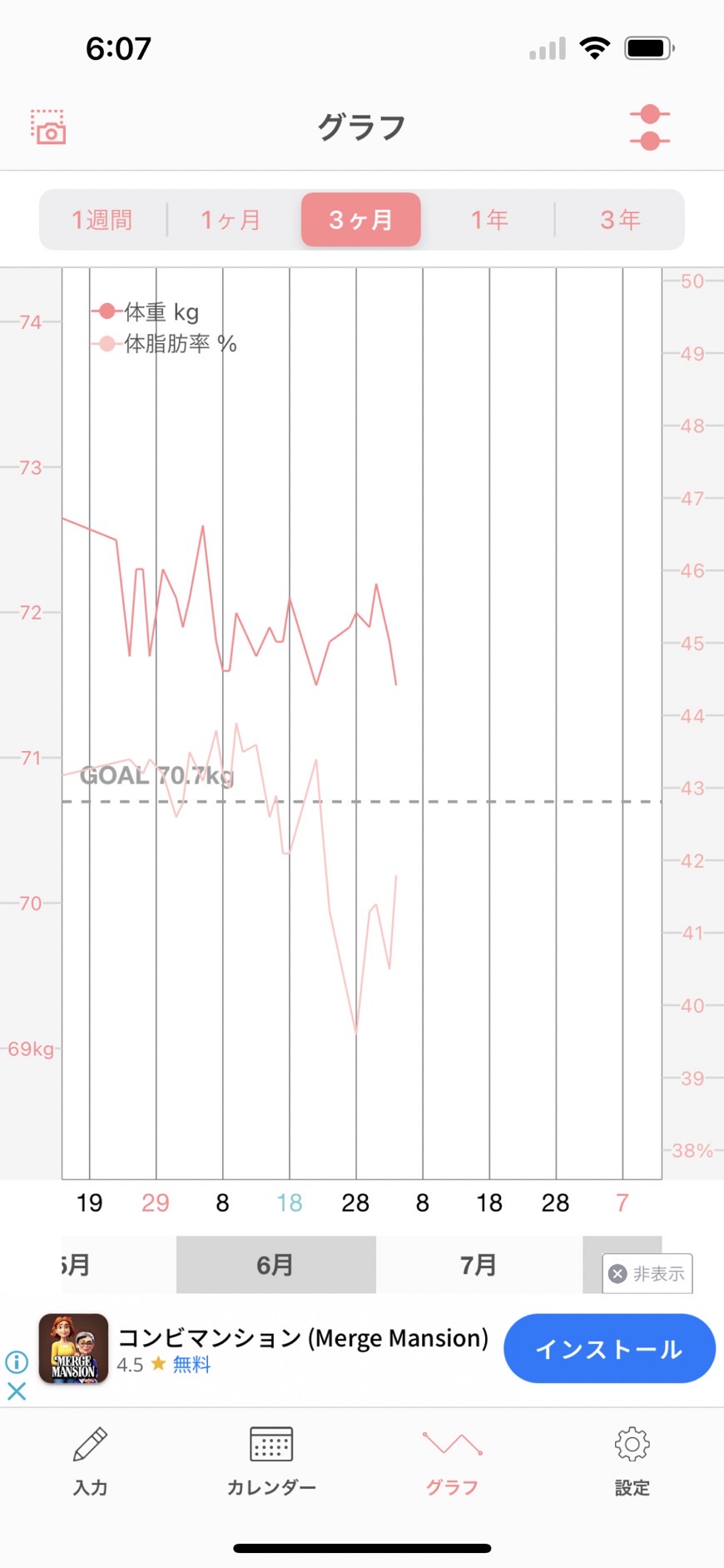Open the グラフ tab

pyautogui.click(x=452, y=1462)
